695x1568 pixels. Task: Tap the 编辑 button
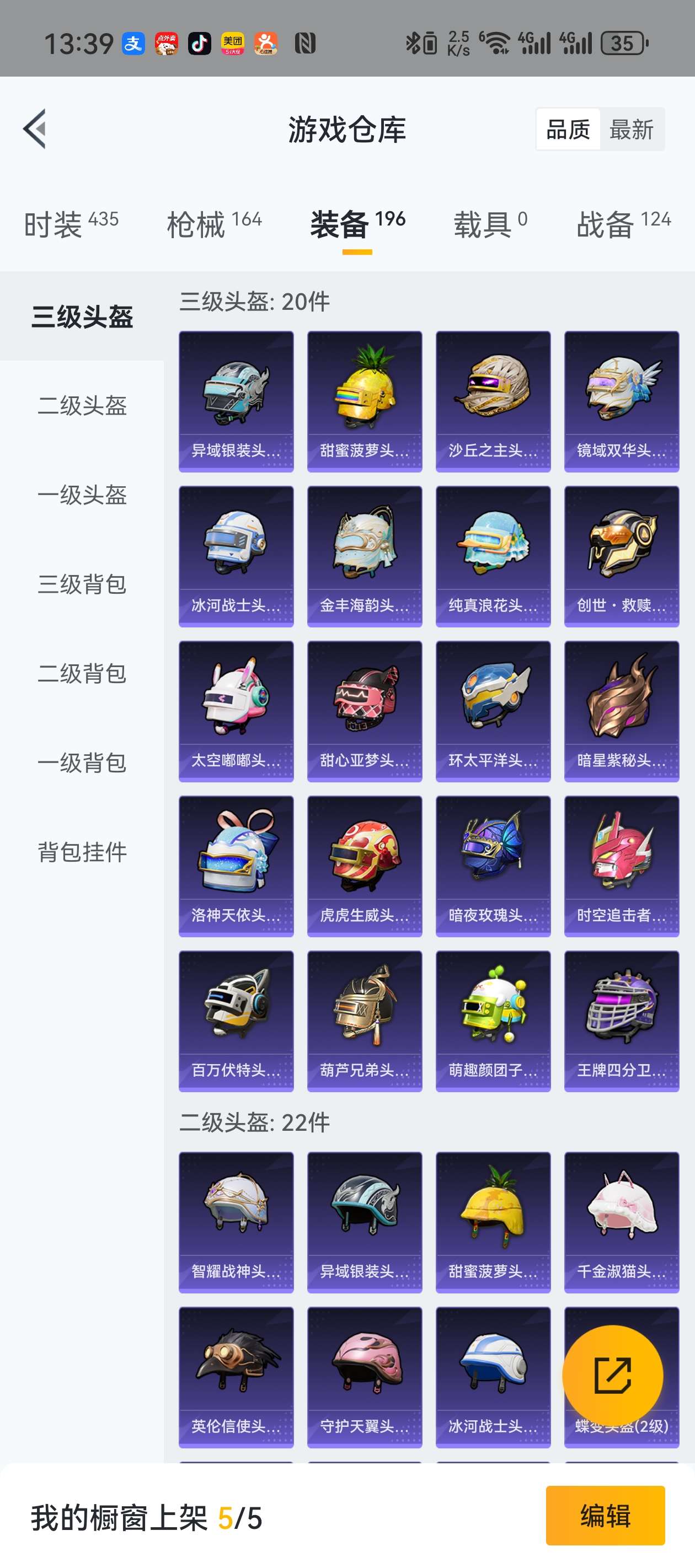point(605,1515)
